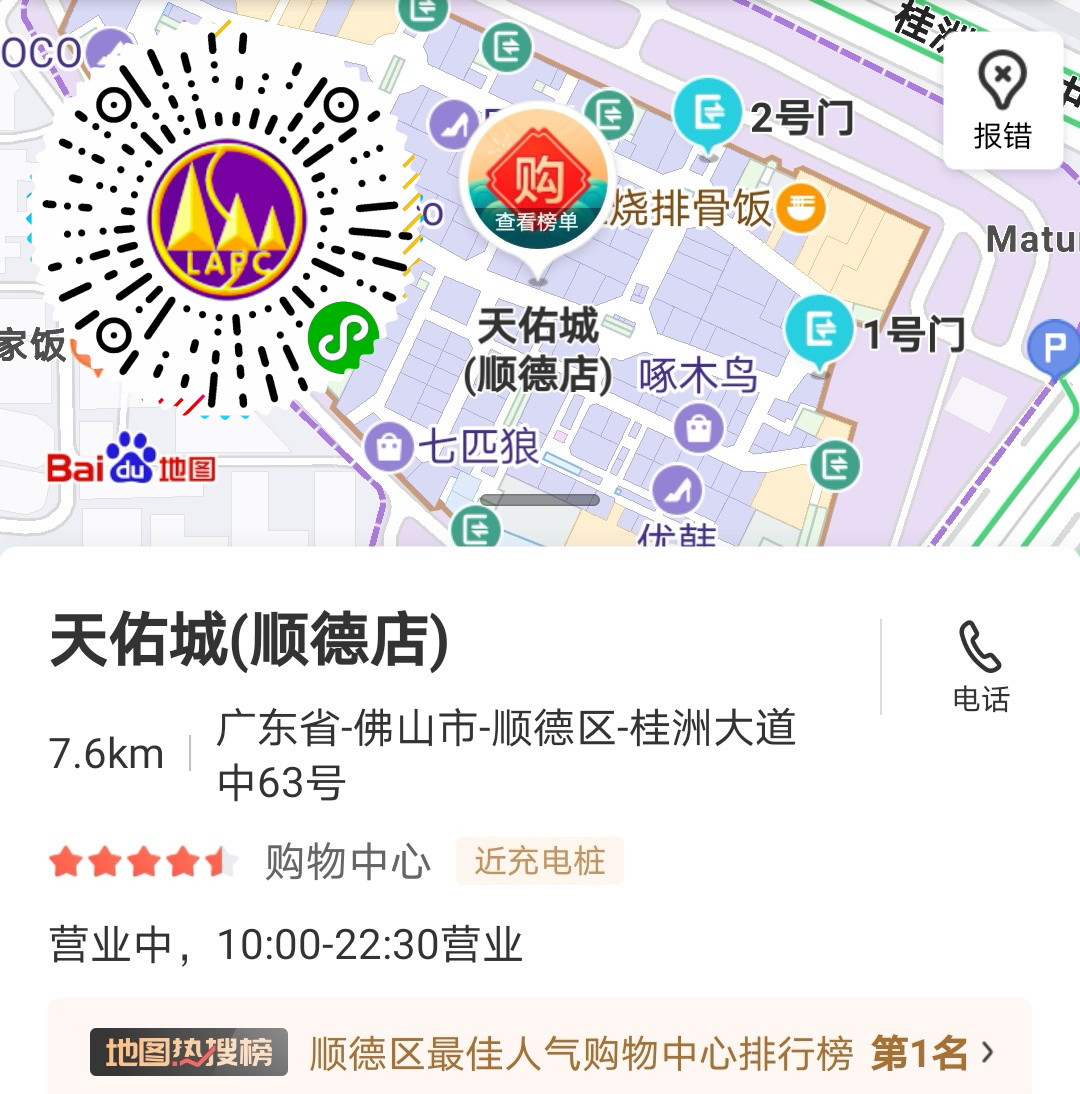Open the 七匹狼 store marker

coord(390,446)
